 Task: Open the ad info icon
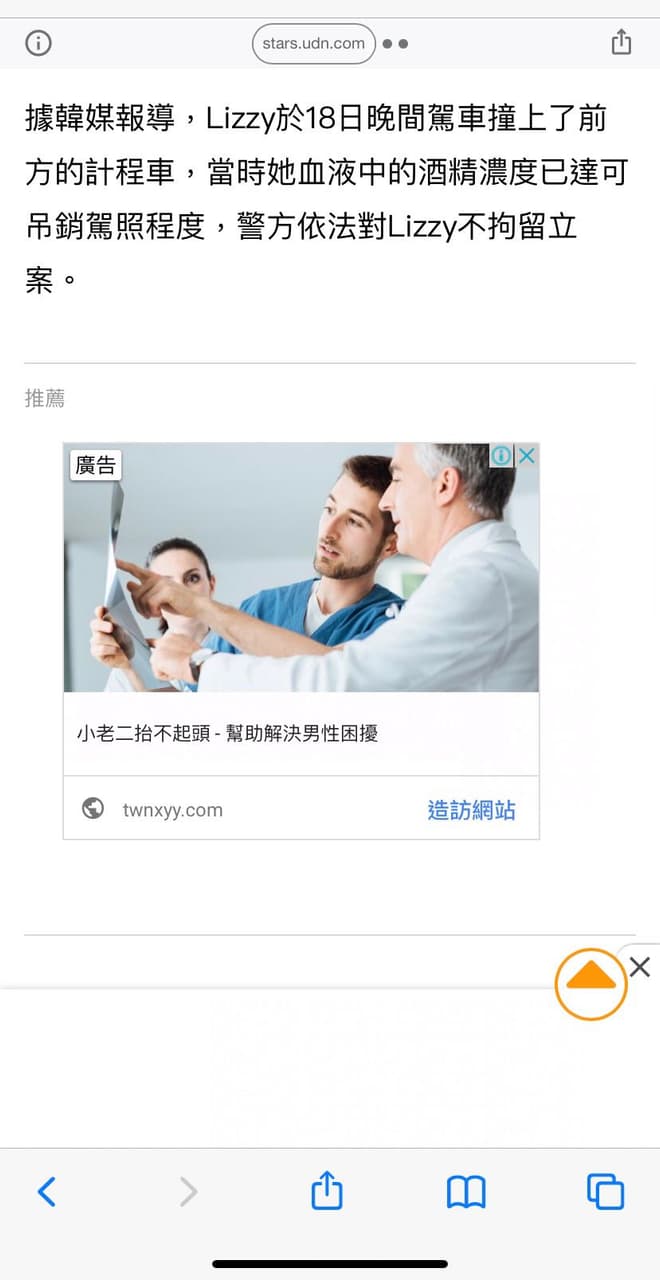click(501, 456)
